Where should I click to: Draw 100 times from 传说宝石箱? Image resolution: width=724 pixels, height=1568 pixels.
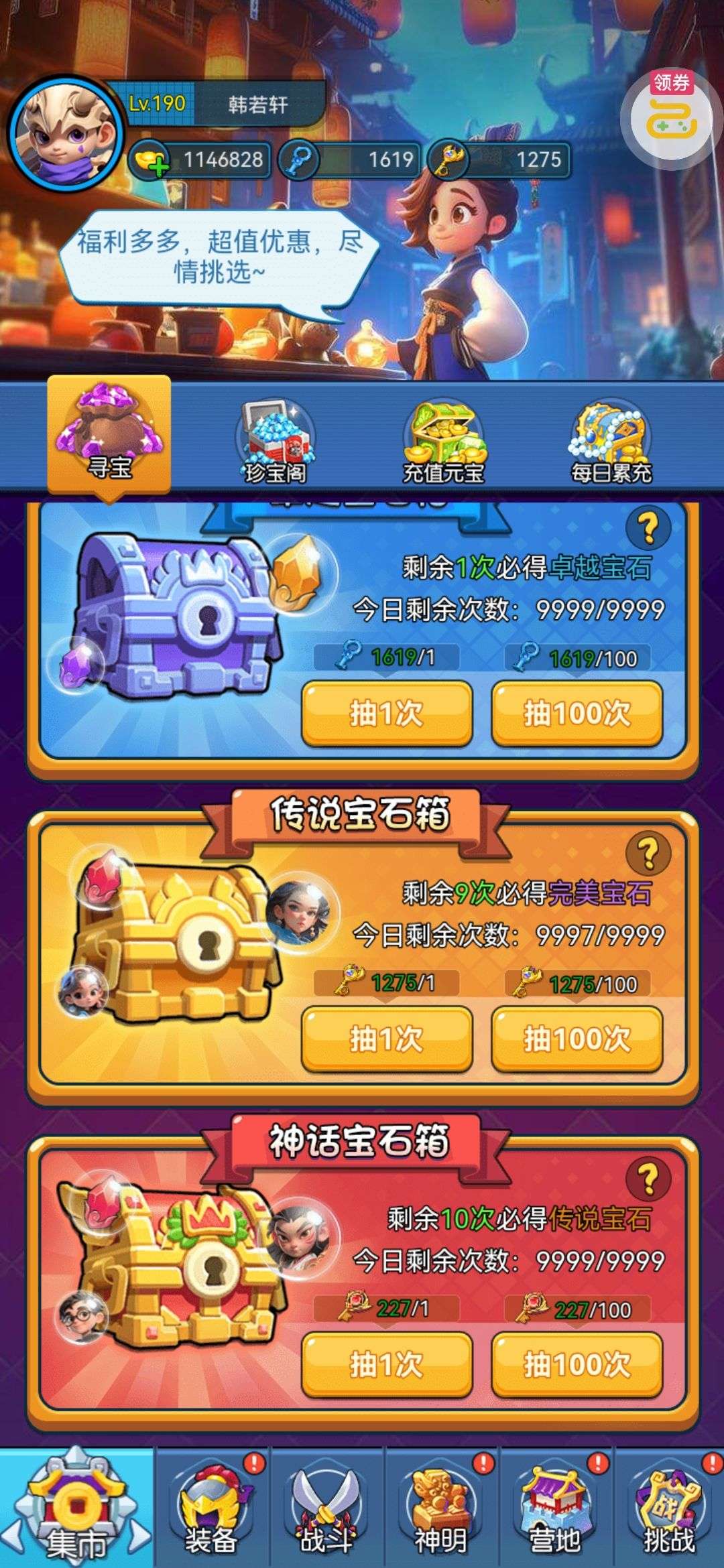coord(577,1039)
